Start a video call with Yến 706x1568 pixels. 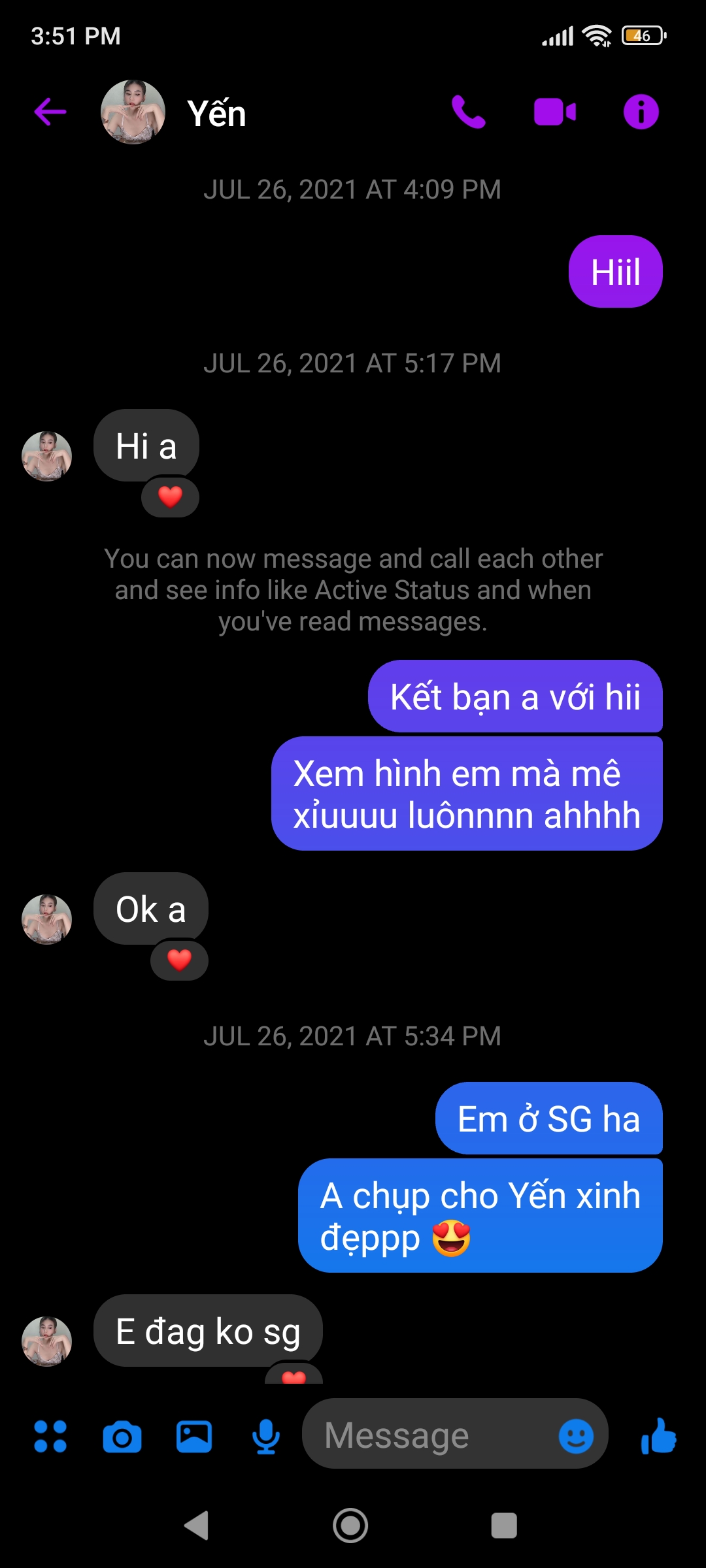click(x=555, y=112)
